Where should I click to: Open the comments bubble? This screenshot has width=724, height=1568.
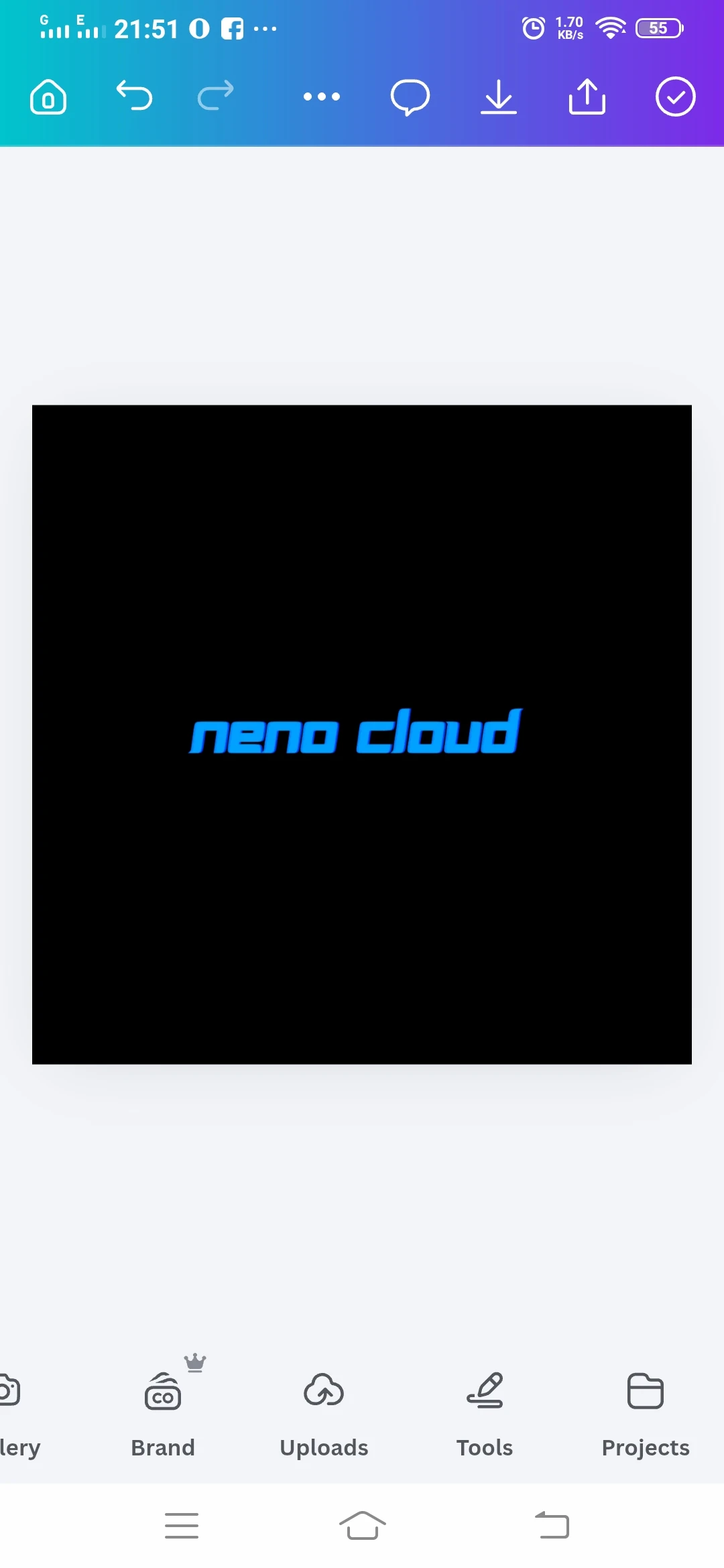pos(410,97)
